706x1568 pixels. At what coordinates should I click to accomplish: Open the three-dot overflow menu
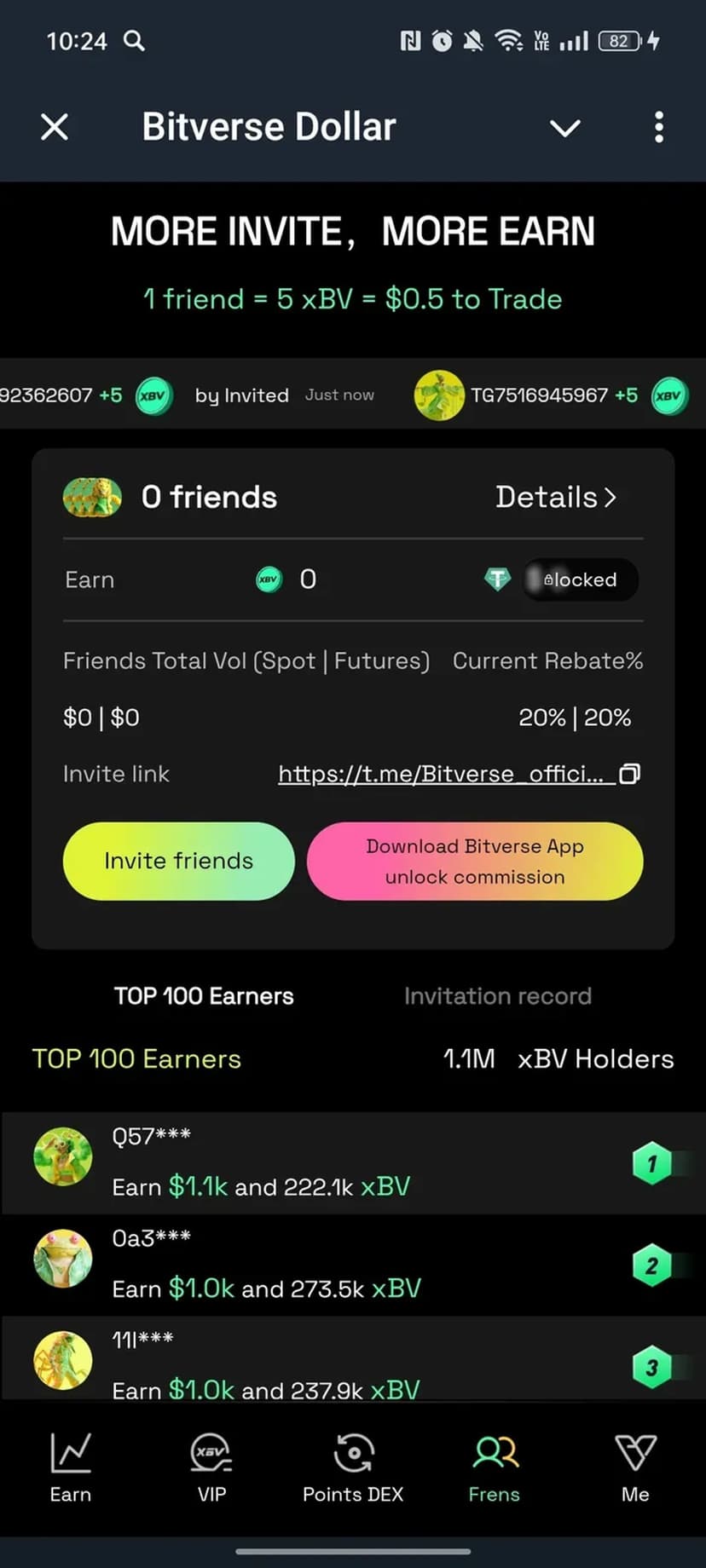(658, 128)
